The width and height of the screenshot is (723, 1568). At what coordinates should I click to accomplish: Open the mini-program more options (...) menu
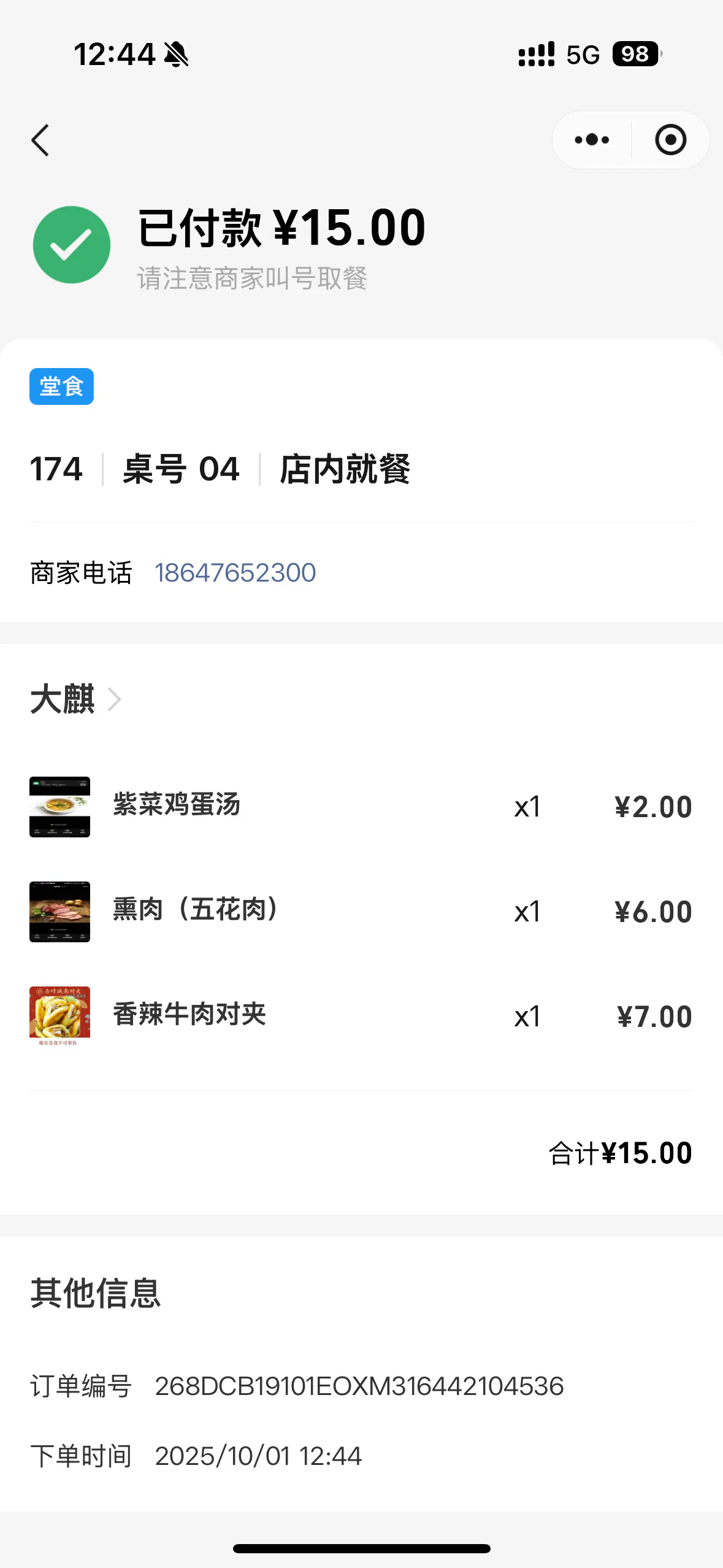pos(590,140)
